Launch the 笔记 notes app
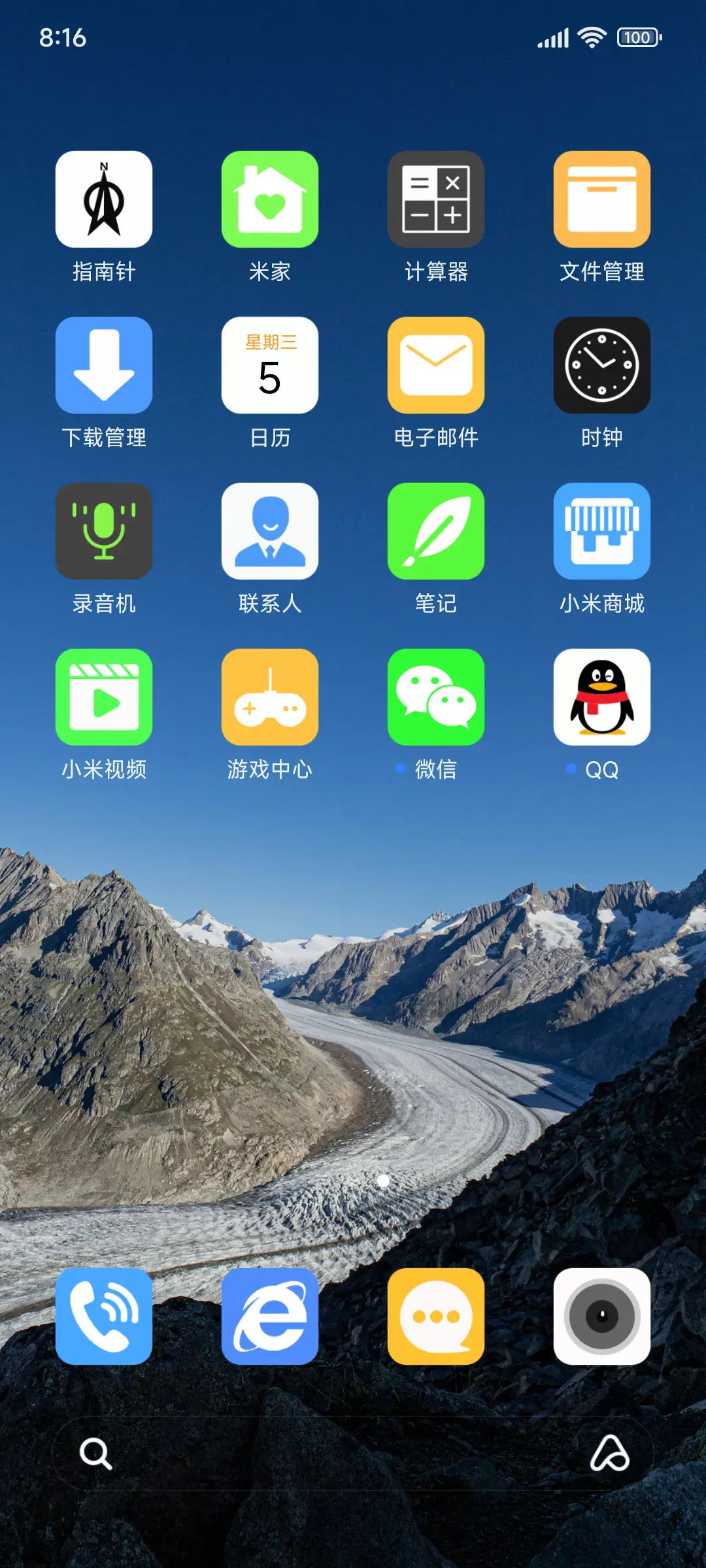This screenshot has height=1568, width=706. (x=436, y=531)
